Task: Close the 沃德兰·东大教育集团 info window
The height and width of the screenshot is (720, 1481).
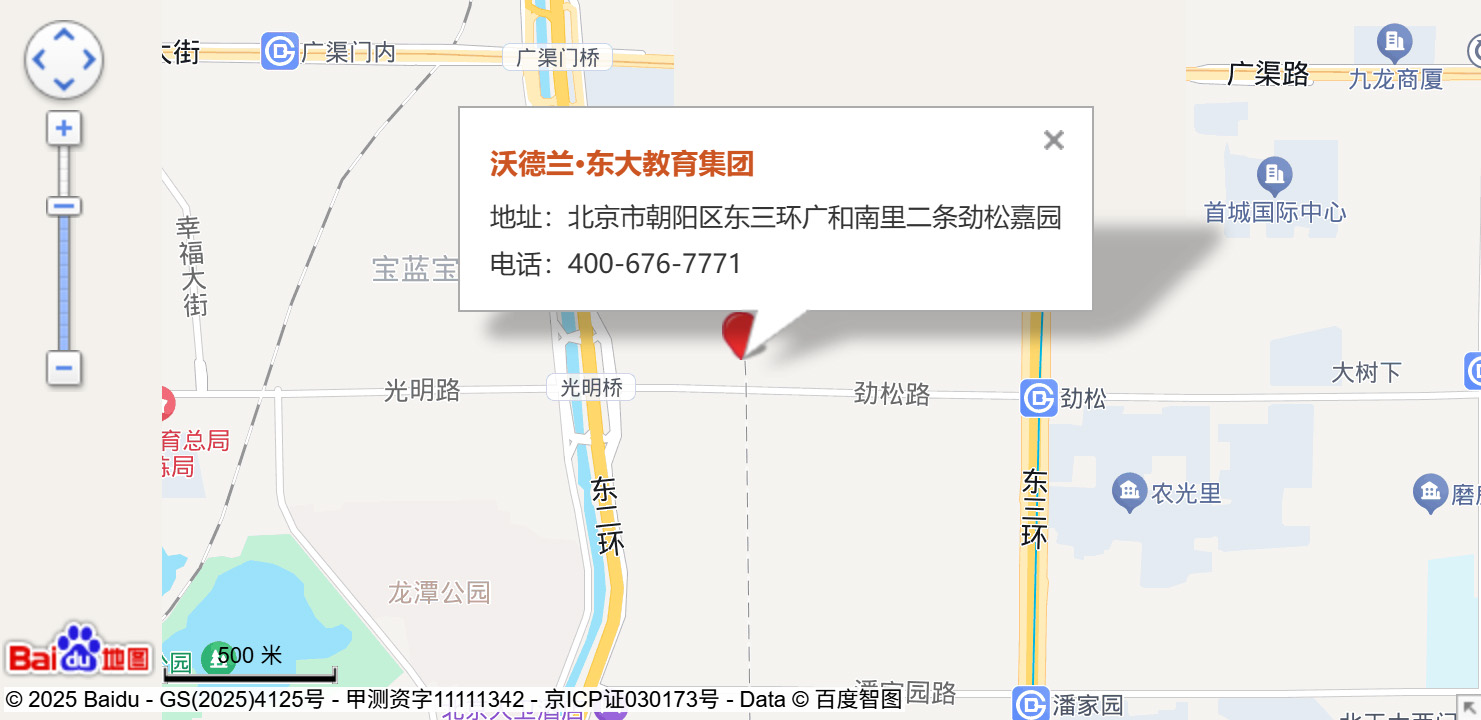Action: click(1053, 140)
